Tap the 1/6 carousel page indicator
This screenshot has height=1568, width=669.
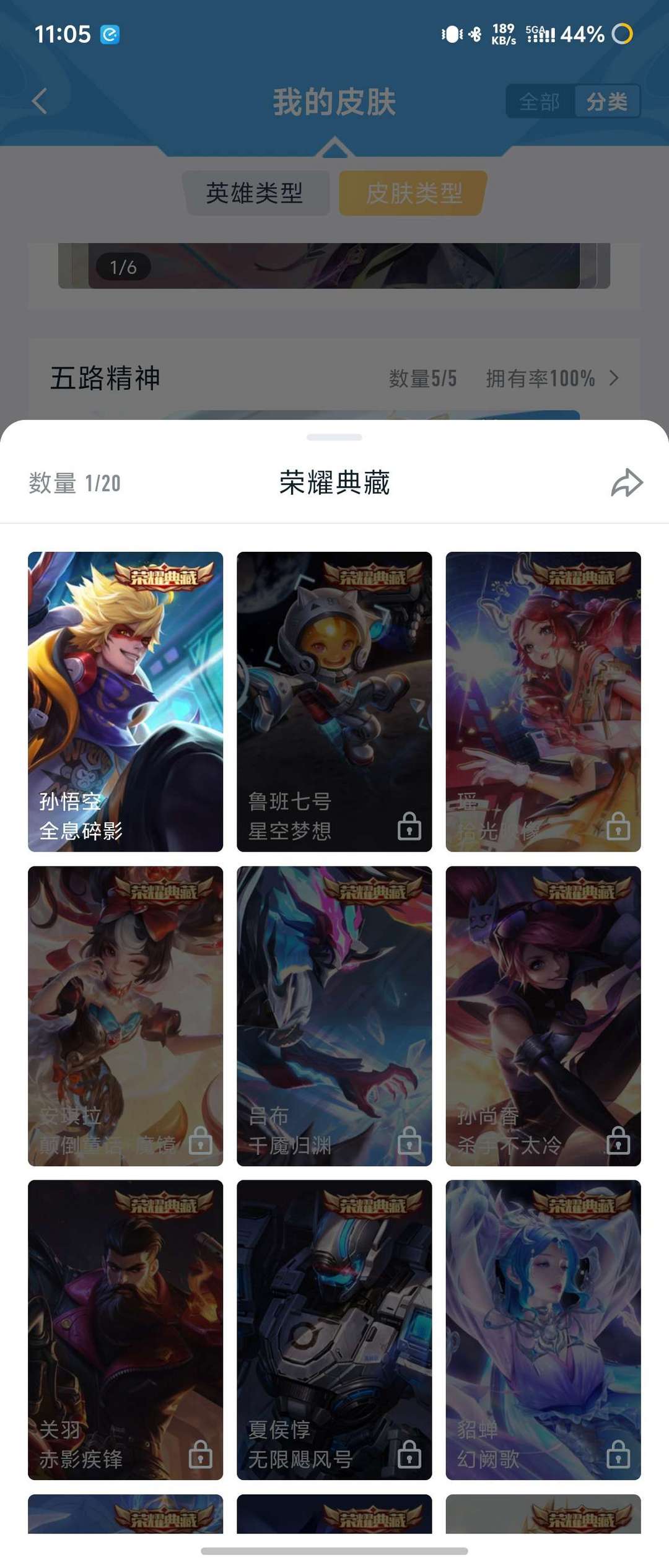pos(123,268)
